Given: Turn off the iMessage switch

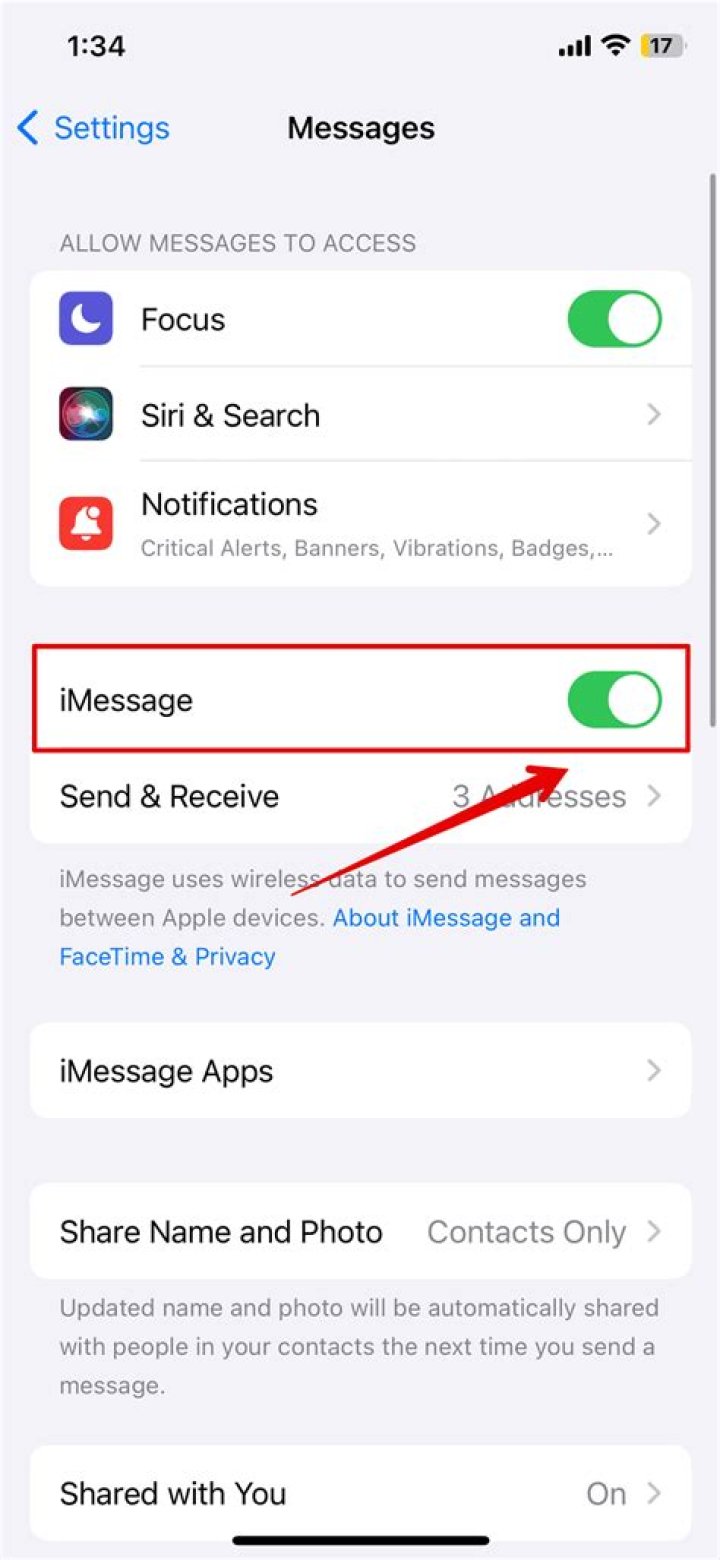Looking at the screenshot, I should click(614, 699).
